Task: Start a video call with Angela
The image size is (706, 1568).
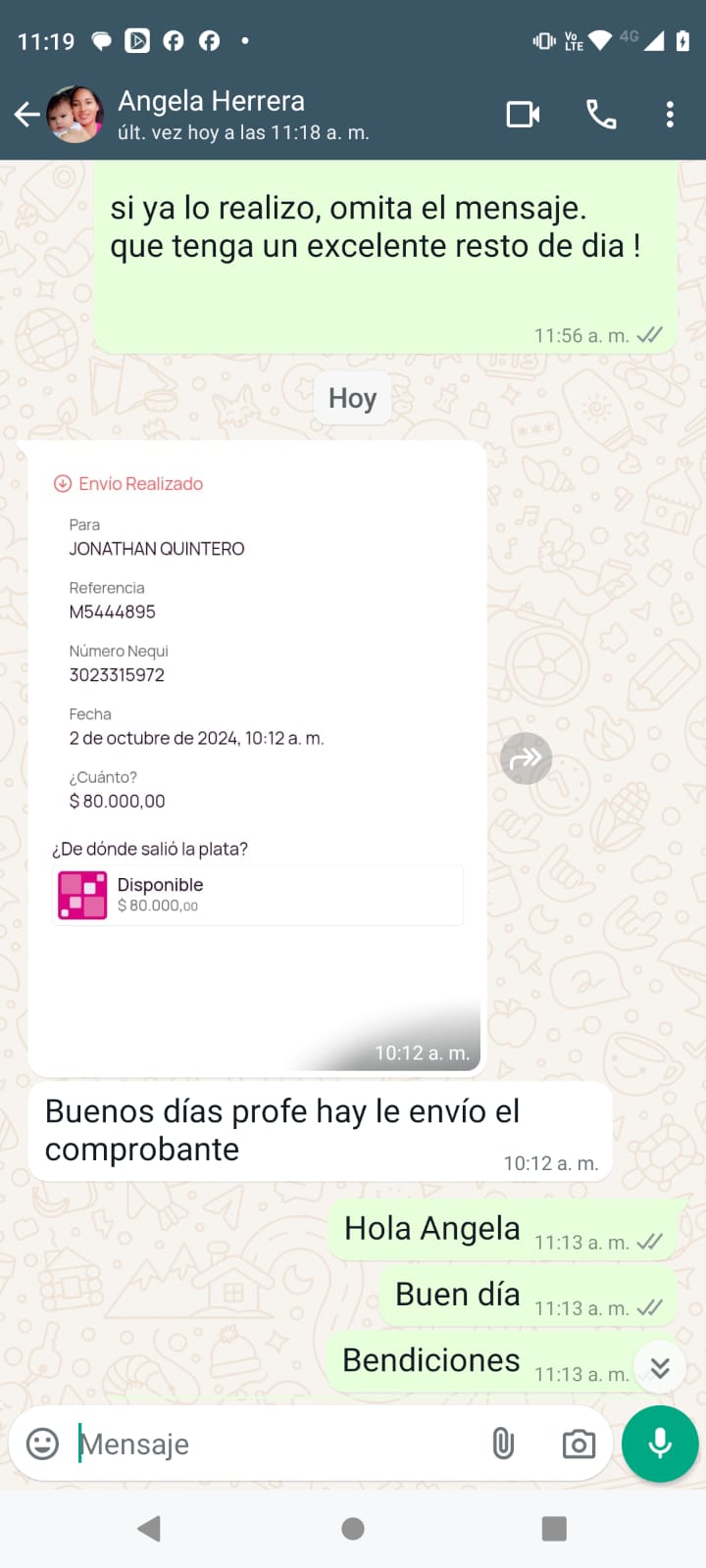Action: [523, 115]
